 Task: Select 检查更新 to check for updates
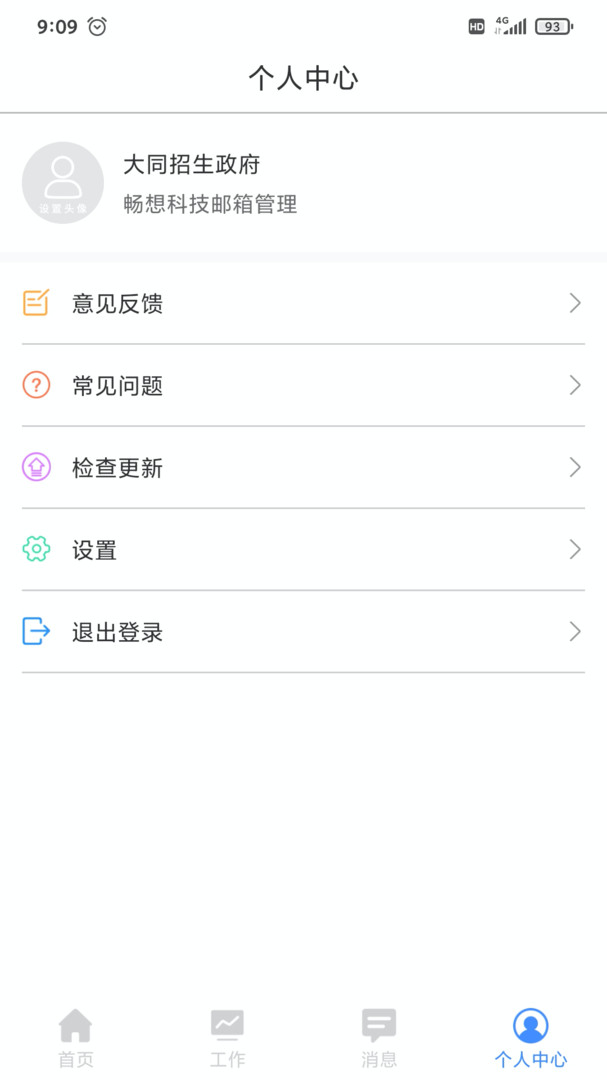[x=303, y=467]
